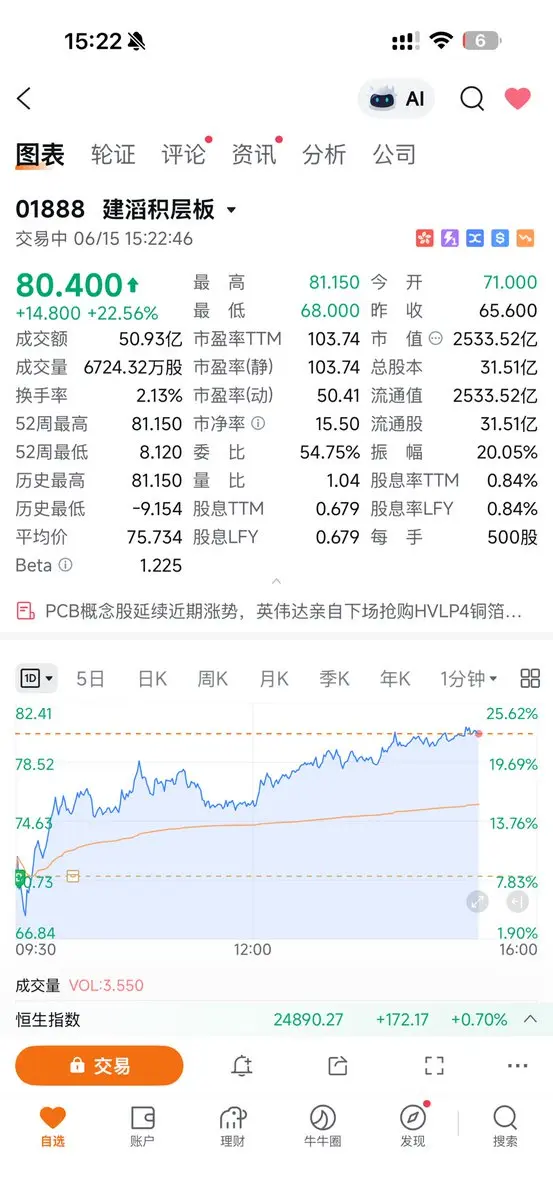Open search from the top bar
The width and height of the screenshot is (553, 1200).
(471, 98)
